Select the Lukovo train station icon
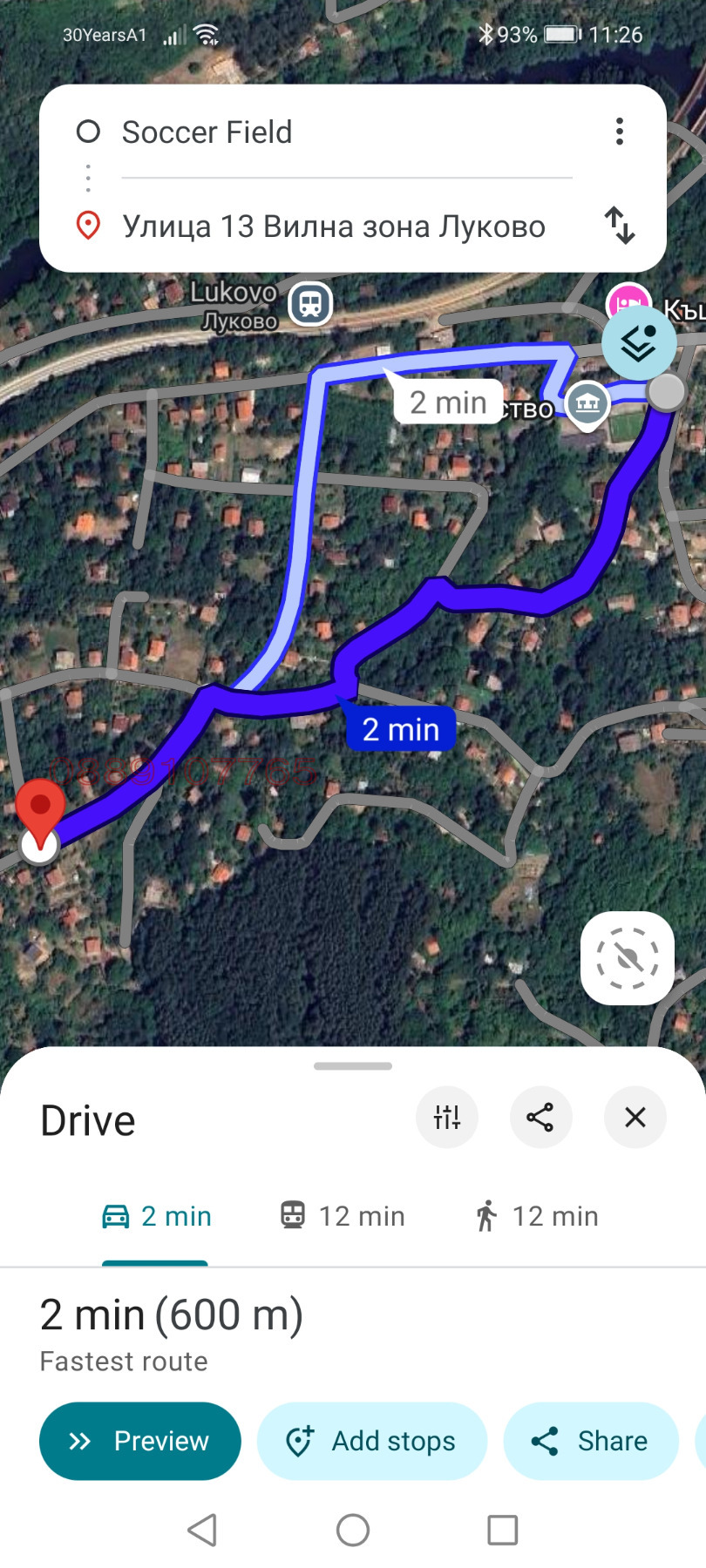 coord(309,304)
